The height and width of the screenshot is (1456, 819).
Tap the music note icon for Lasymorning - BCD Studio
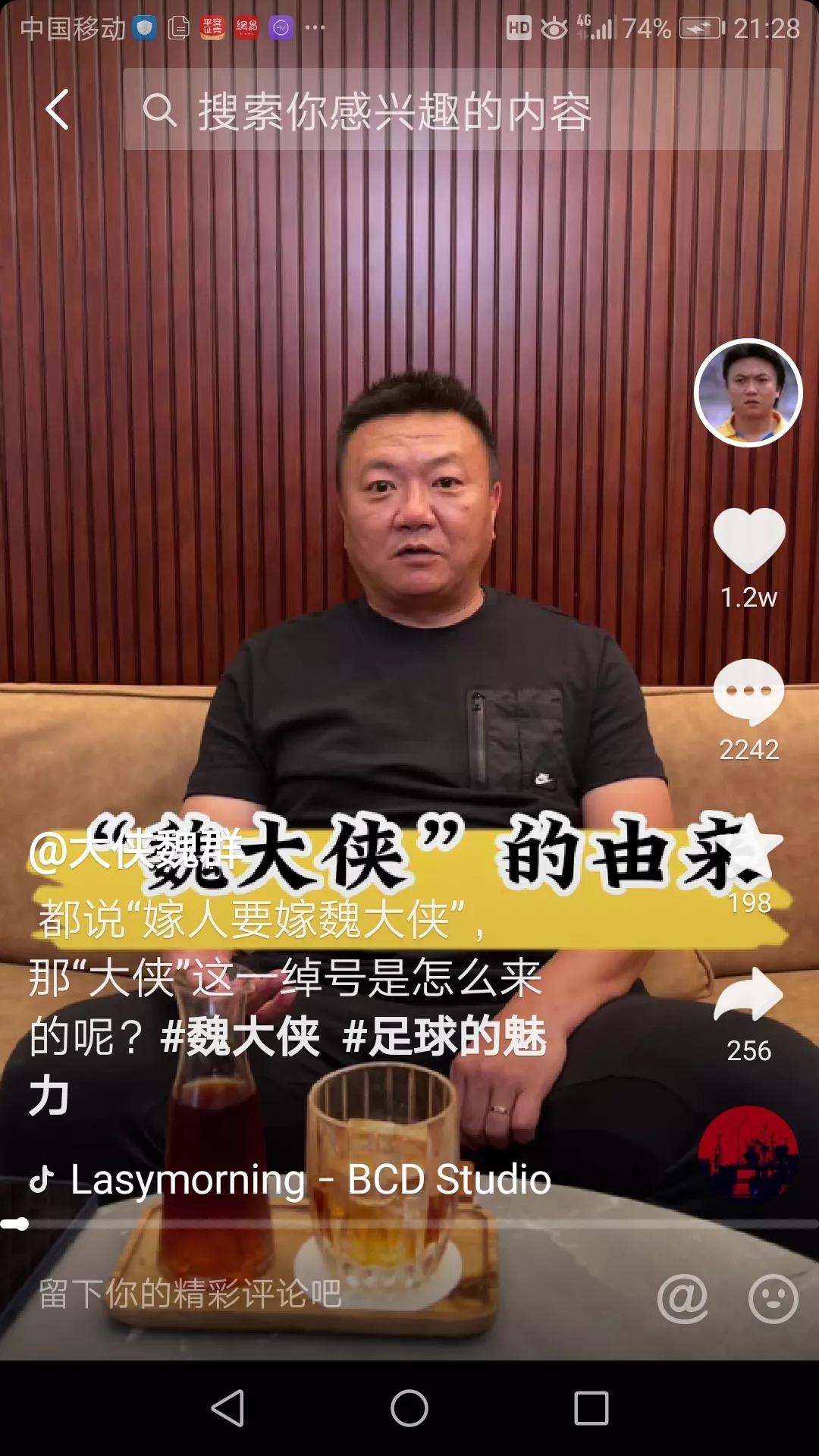42,1179
